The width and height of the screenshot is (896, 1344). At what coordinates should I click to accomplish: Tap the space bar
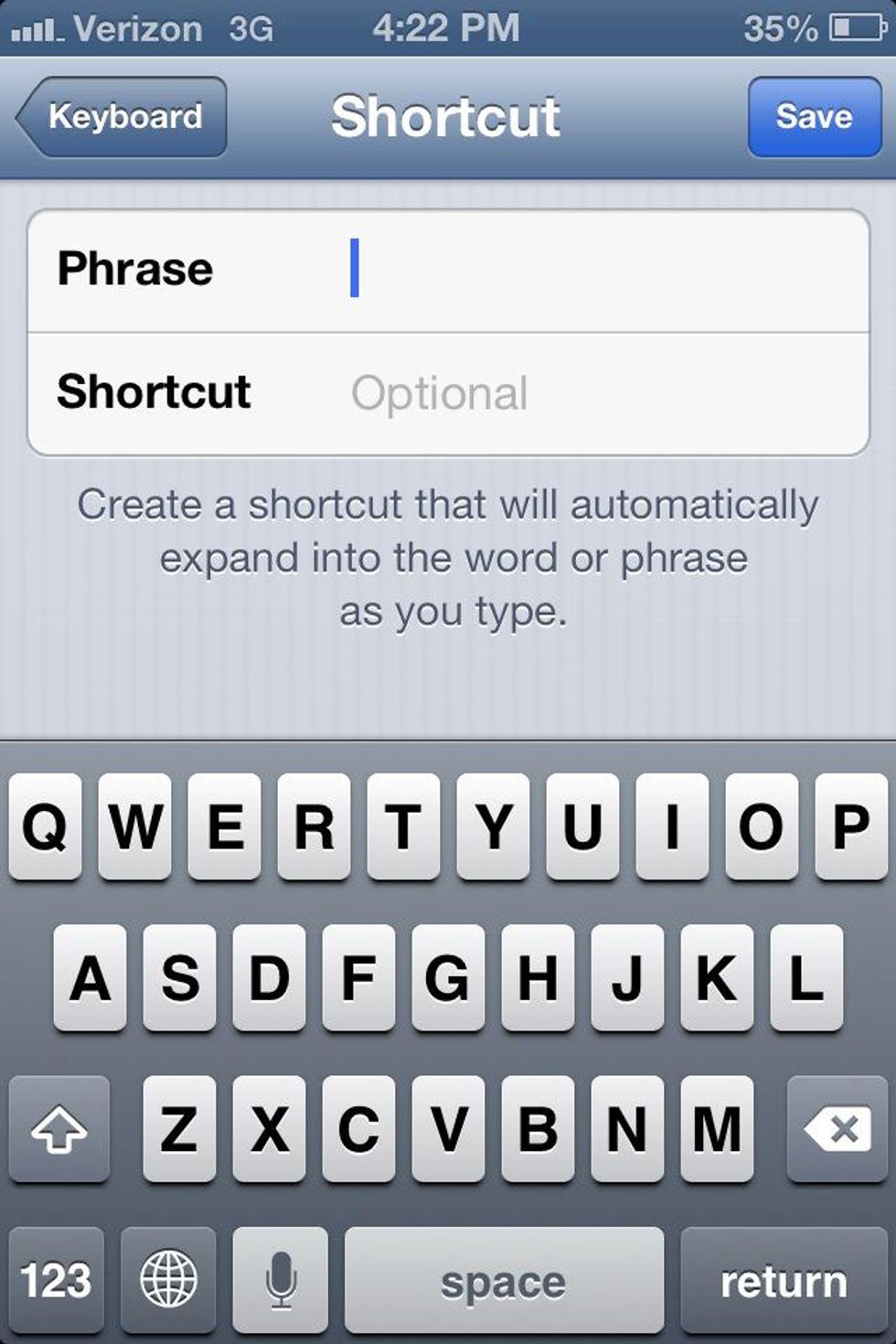[504, 1280]
